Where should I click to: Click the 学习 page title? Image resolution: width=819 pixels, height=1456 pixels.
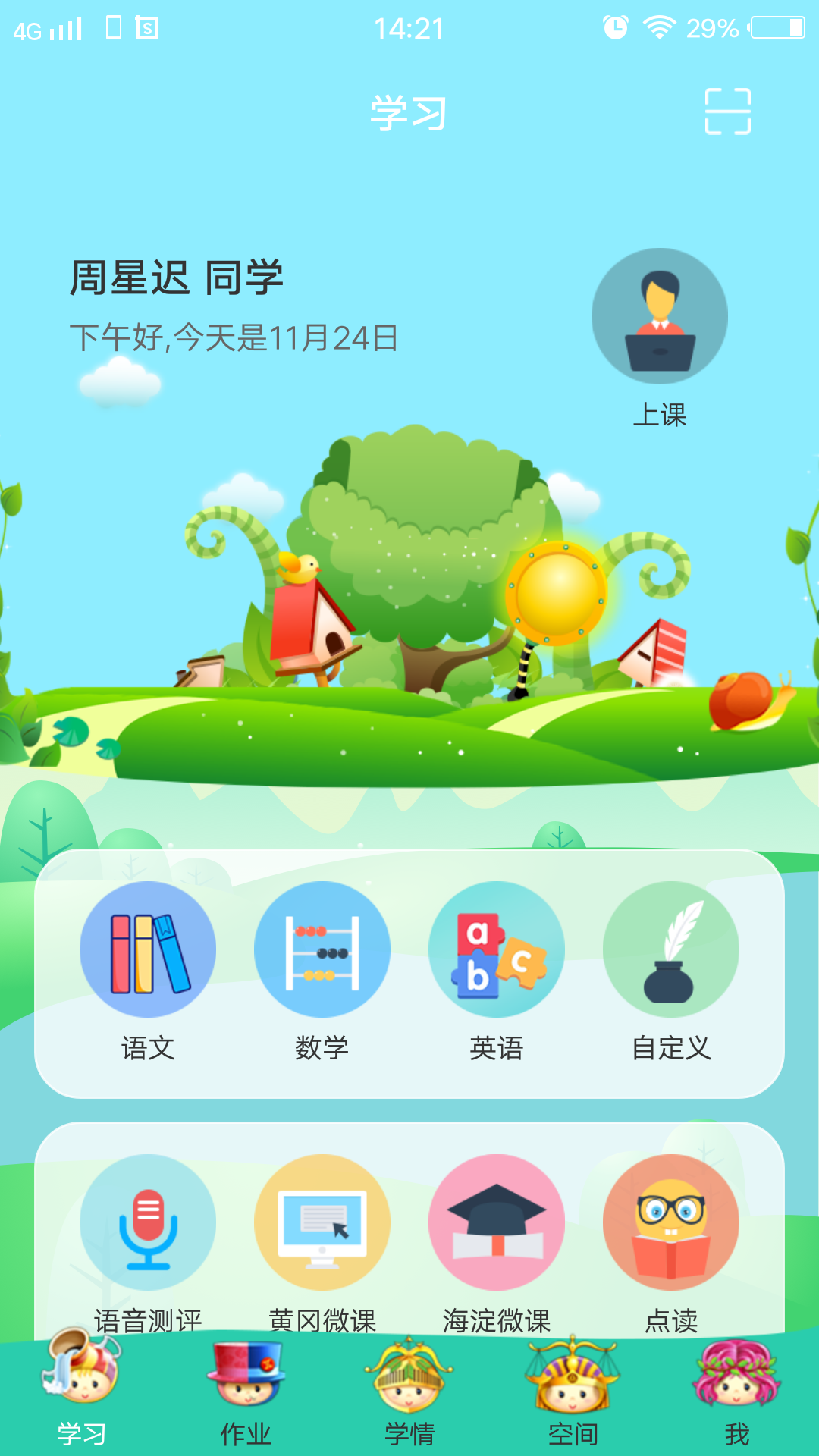point(408,111)
